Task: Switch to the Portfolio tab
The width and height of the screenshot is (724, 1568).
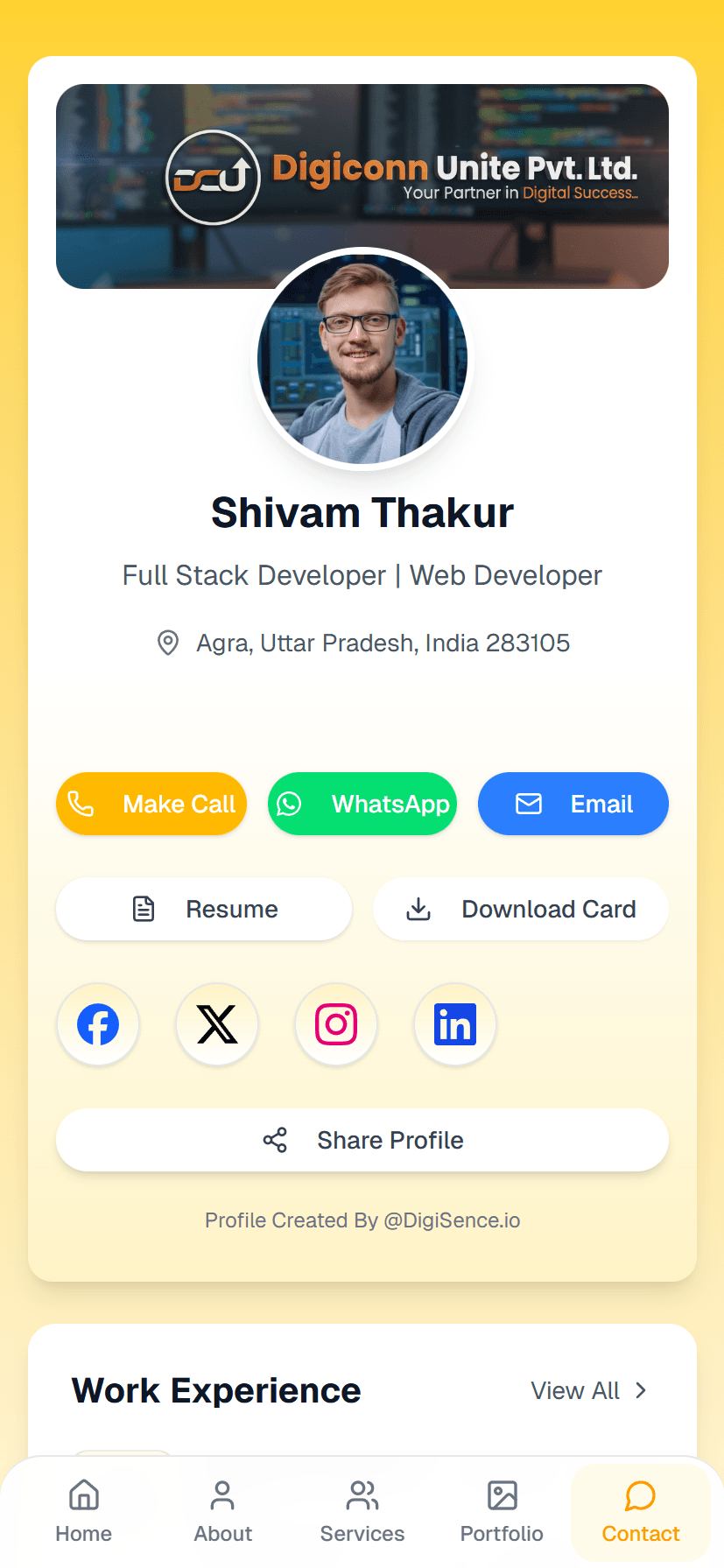Action: point(502,1511)
